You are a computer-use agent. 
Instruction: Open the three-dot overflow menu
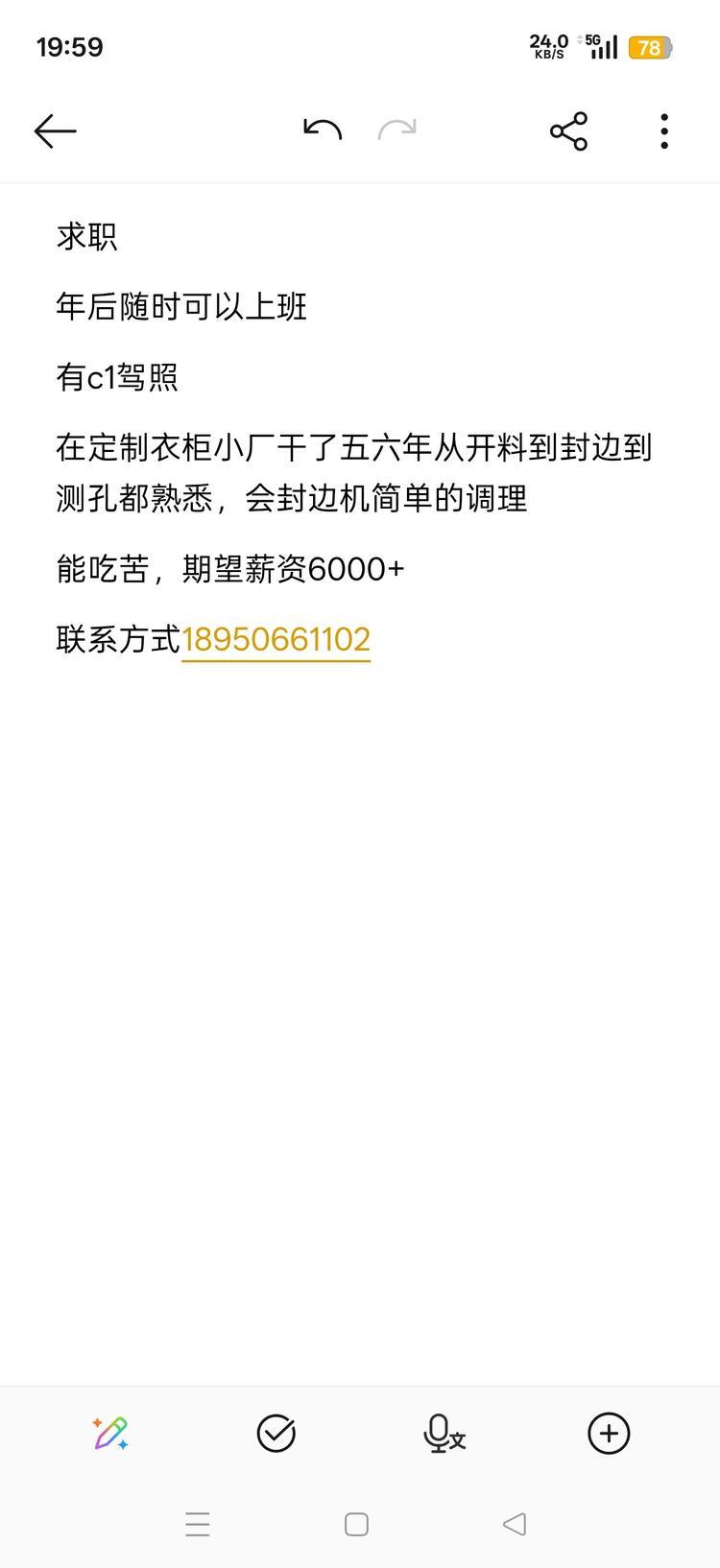click(664, 131)
